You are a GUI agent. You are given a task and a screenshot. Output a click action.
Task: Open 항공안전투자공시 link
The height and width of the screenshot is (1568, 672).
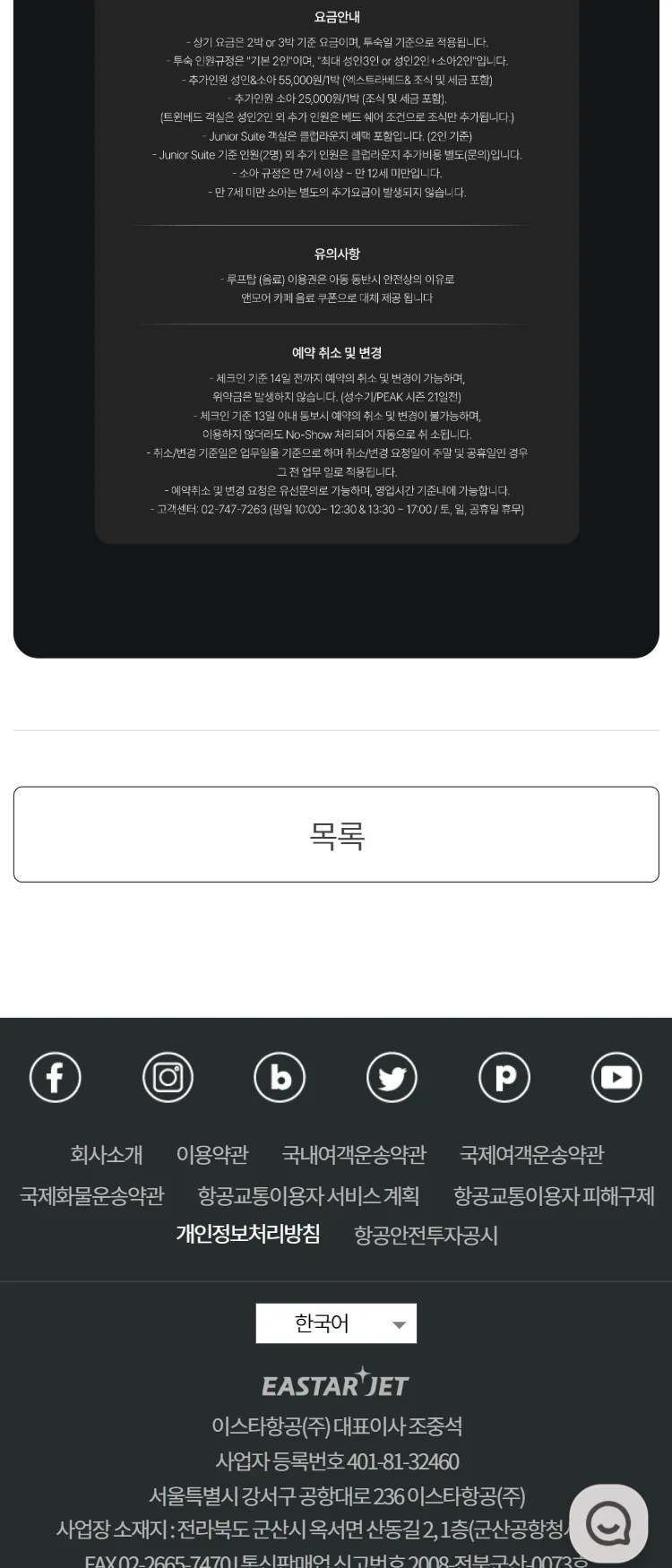(x=426, y=1236)
